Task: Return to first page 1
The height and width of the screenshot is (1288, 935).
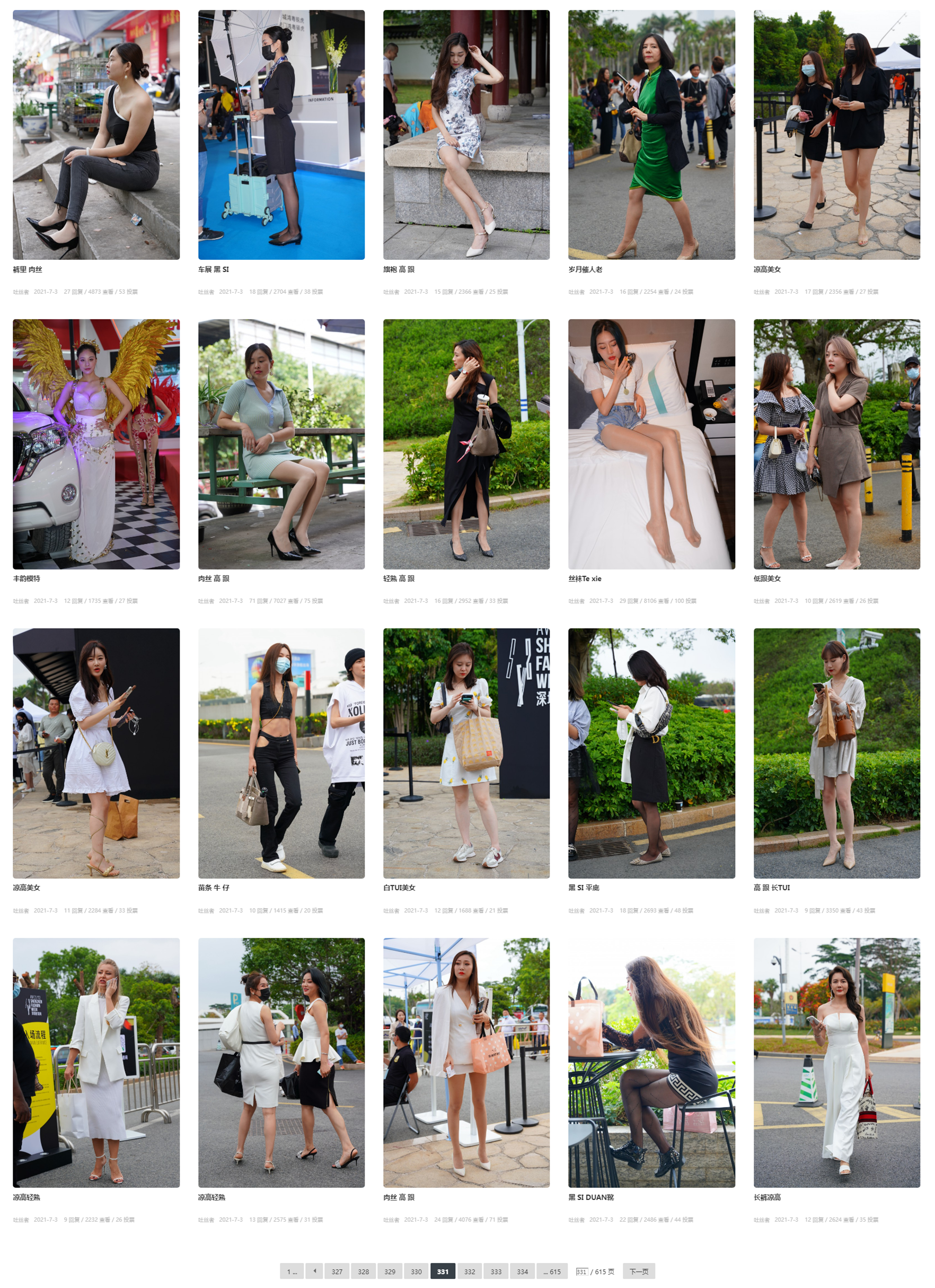Action: pos(292,1272)
